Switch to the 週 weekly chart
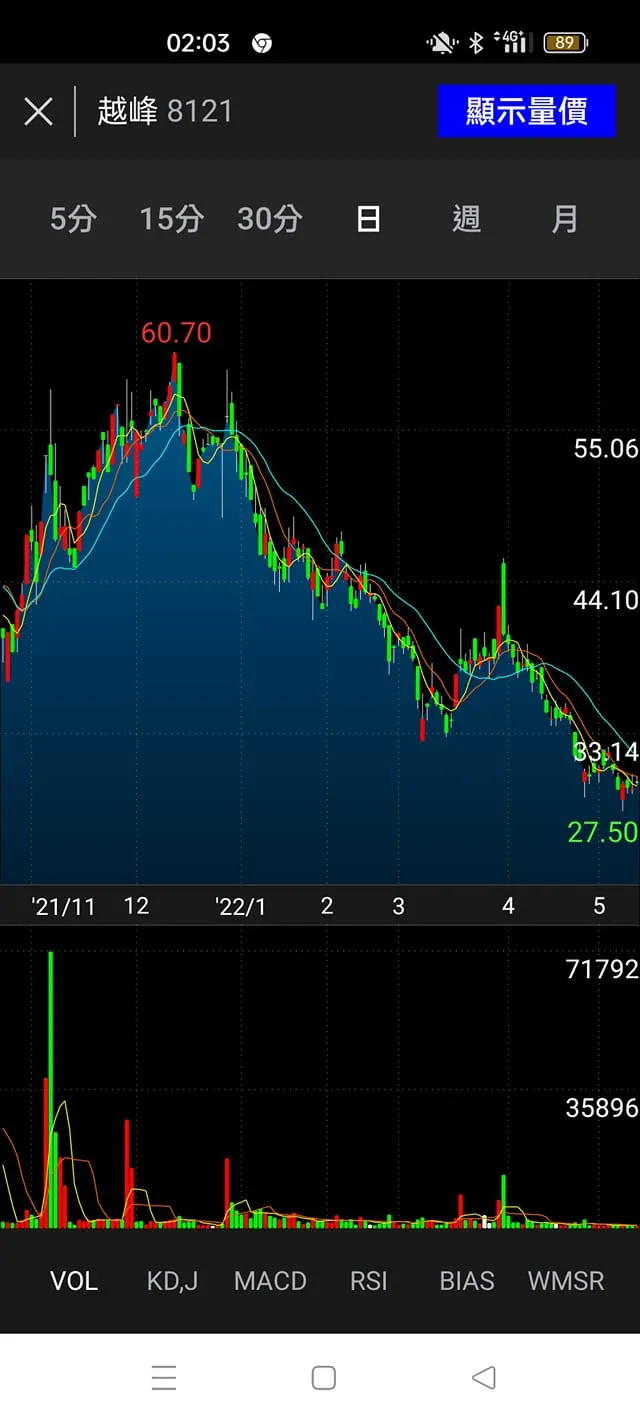640x1422 pixels. (466, 218)
